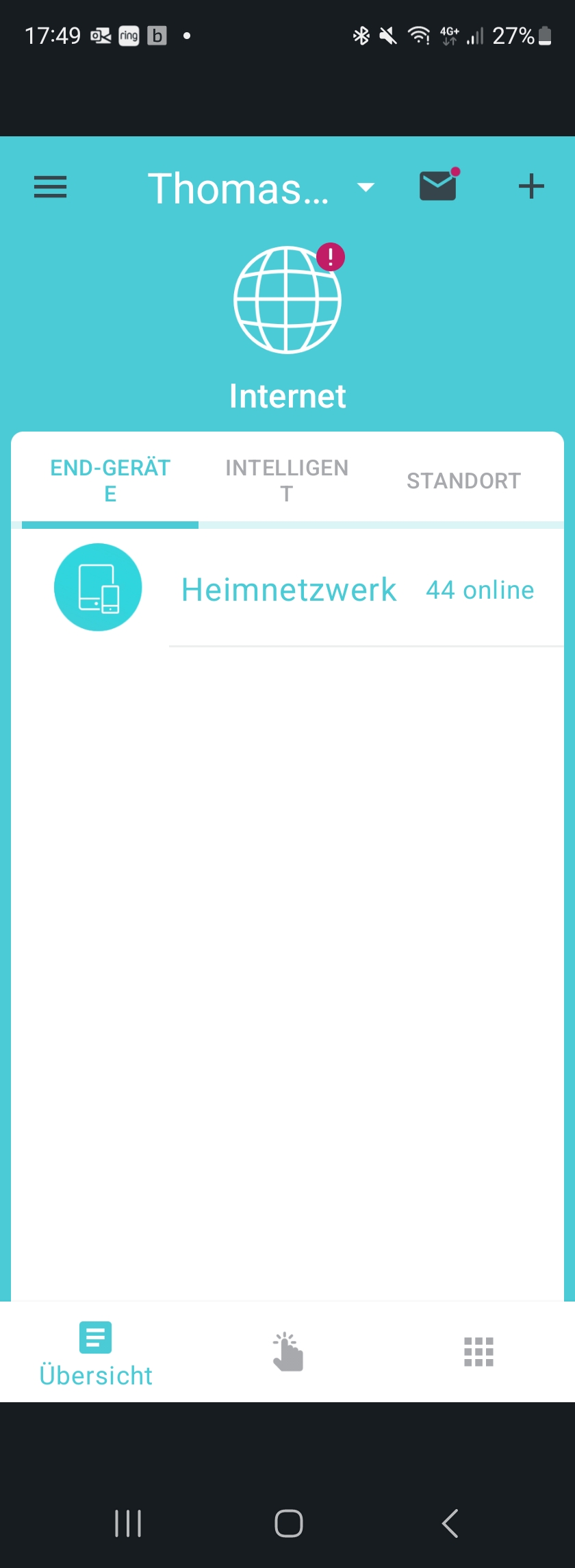Open the hamburger drawer menu
The width and height of the screenshot is (575, 1568).
click(x=51, y=187)
